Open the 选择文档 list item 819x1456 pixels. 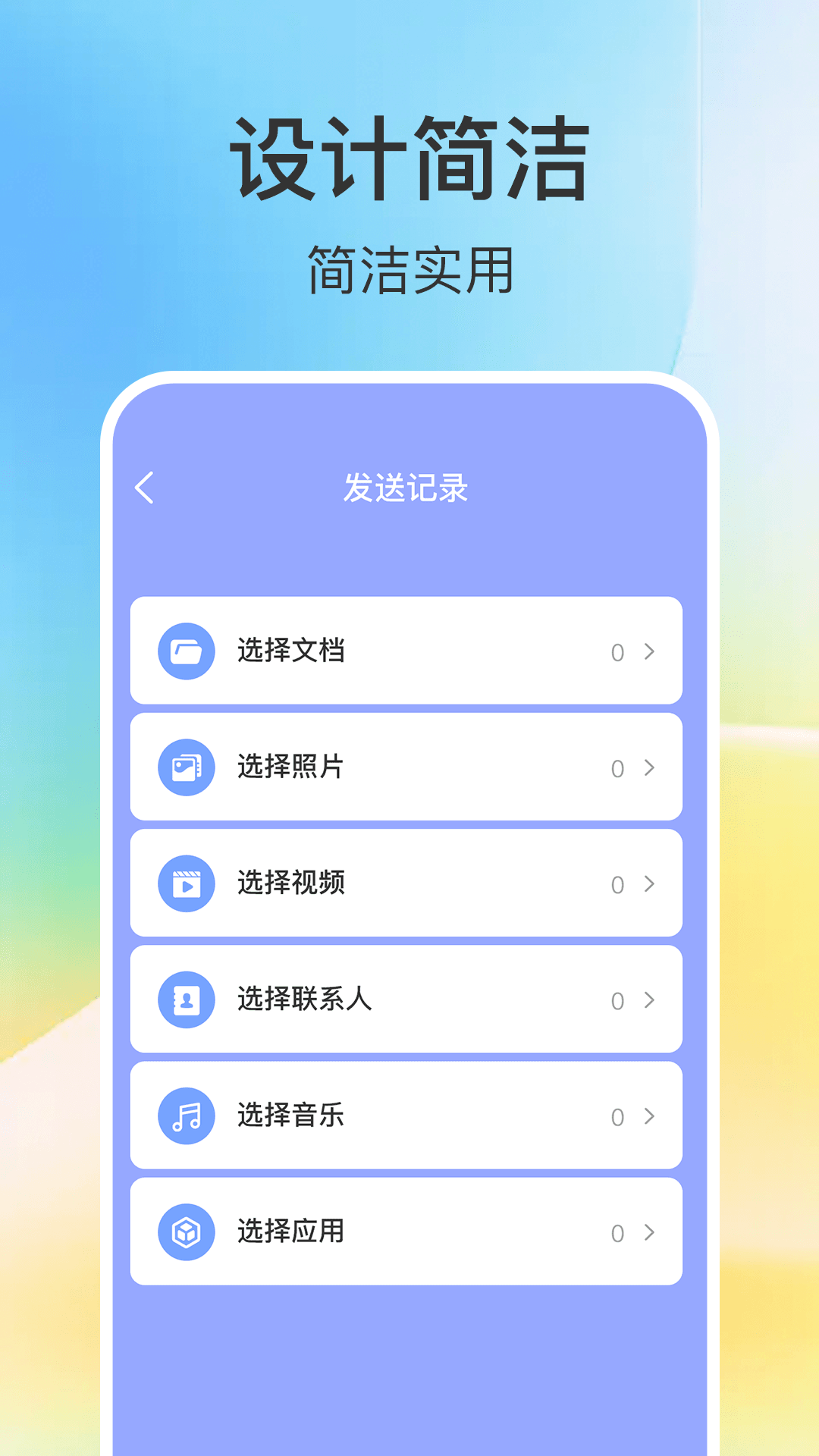407,652
